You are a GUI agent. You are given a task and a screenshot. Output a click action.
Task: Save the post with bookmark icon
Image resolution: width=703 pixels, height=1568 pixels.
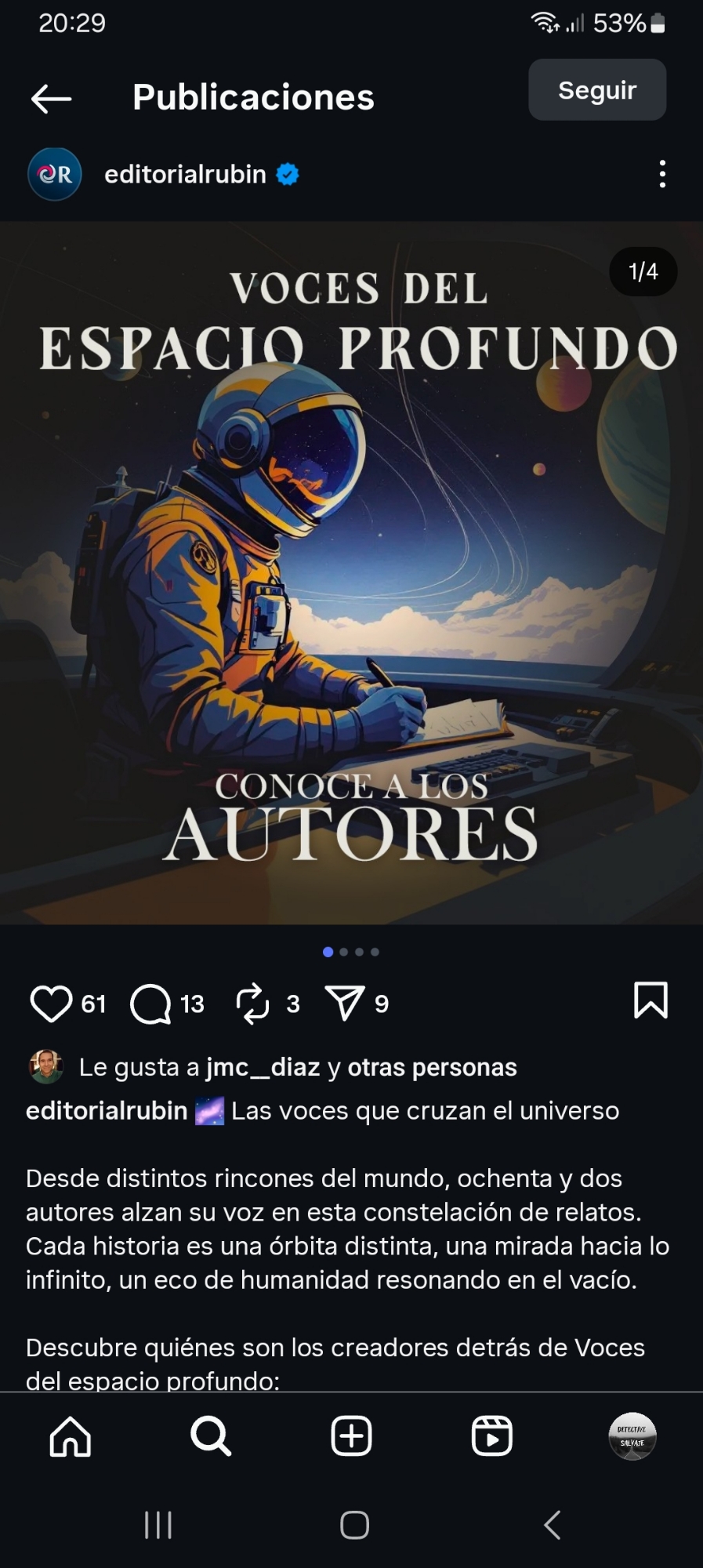coord(650,1000)
